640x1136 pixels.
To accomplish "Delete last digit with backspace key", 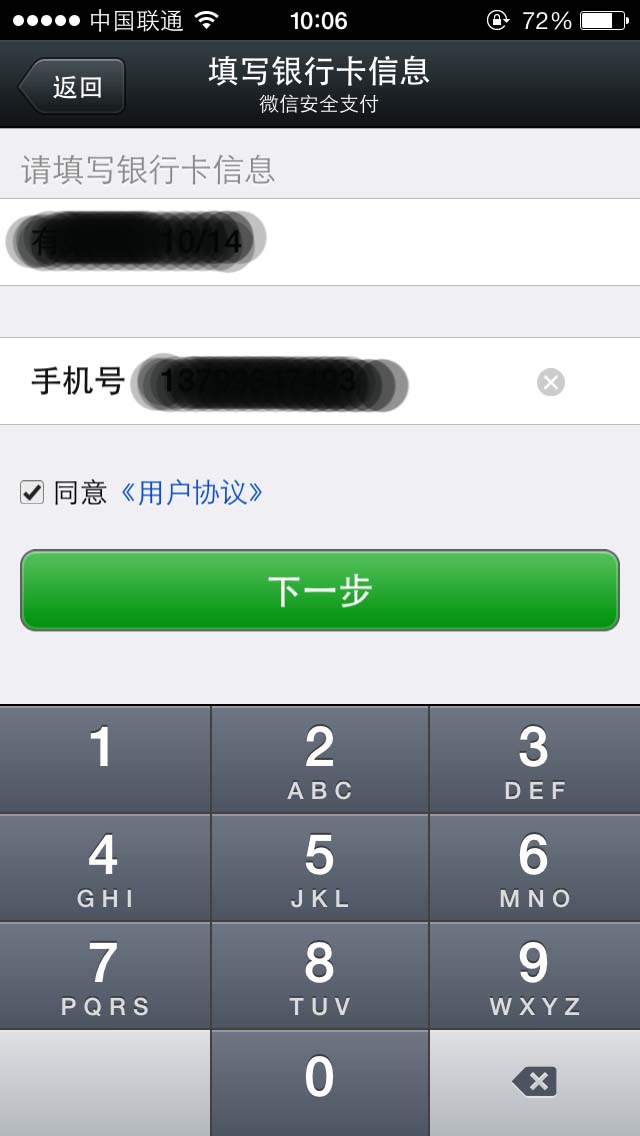I will point(534,1082).
